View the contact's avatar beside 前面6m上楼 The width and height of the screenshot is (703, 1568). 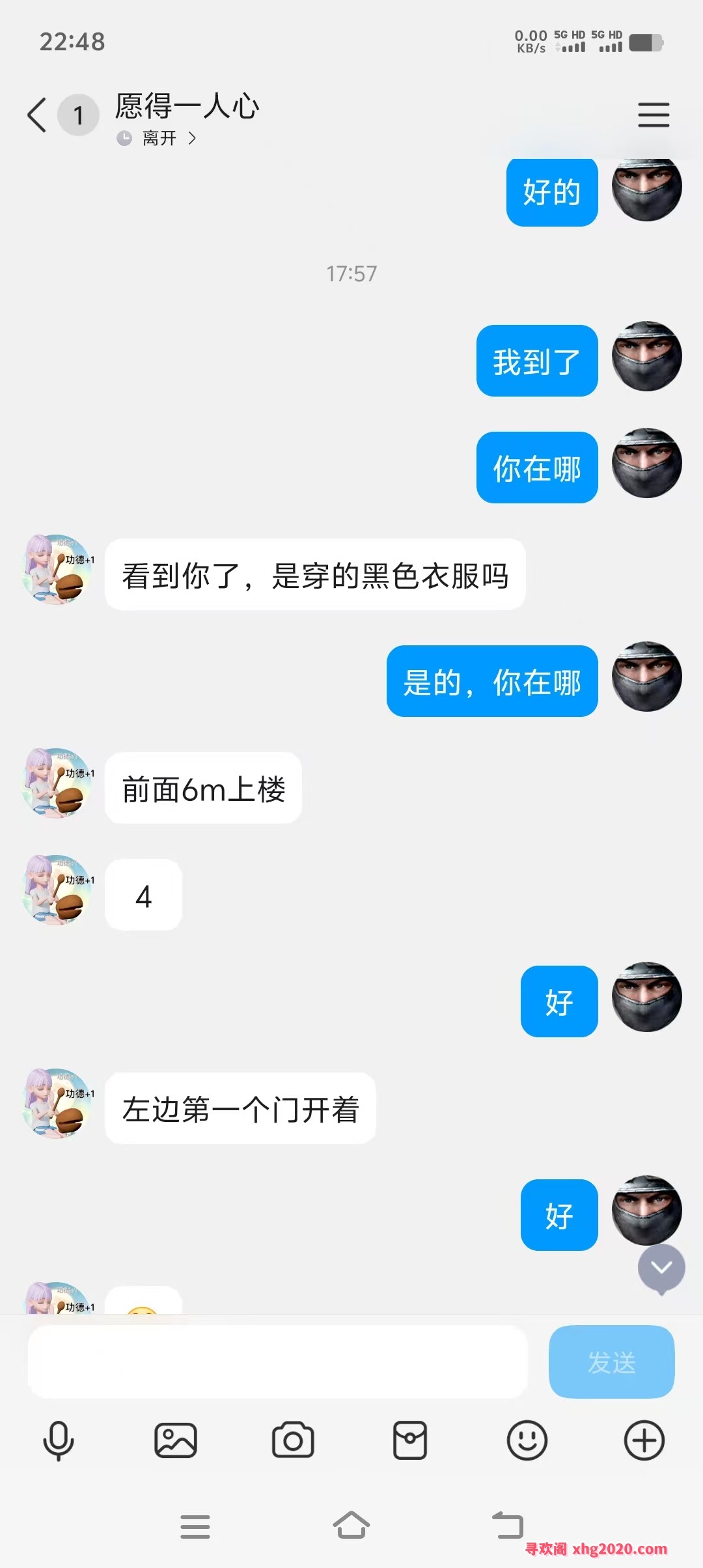click(57, 783)
